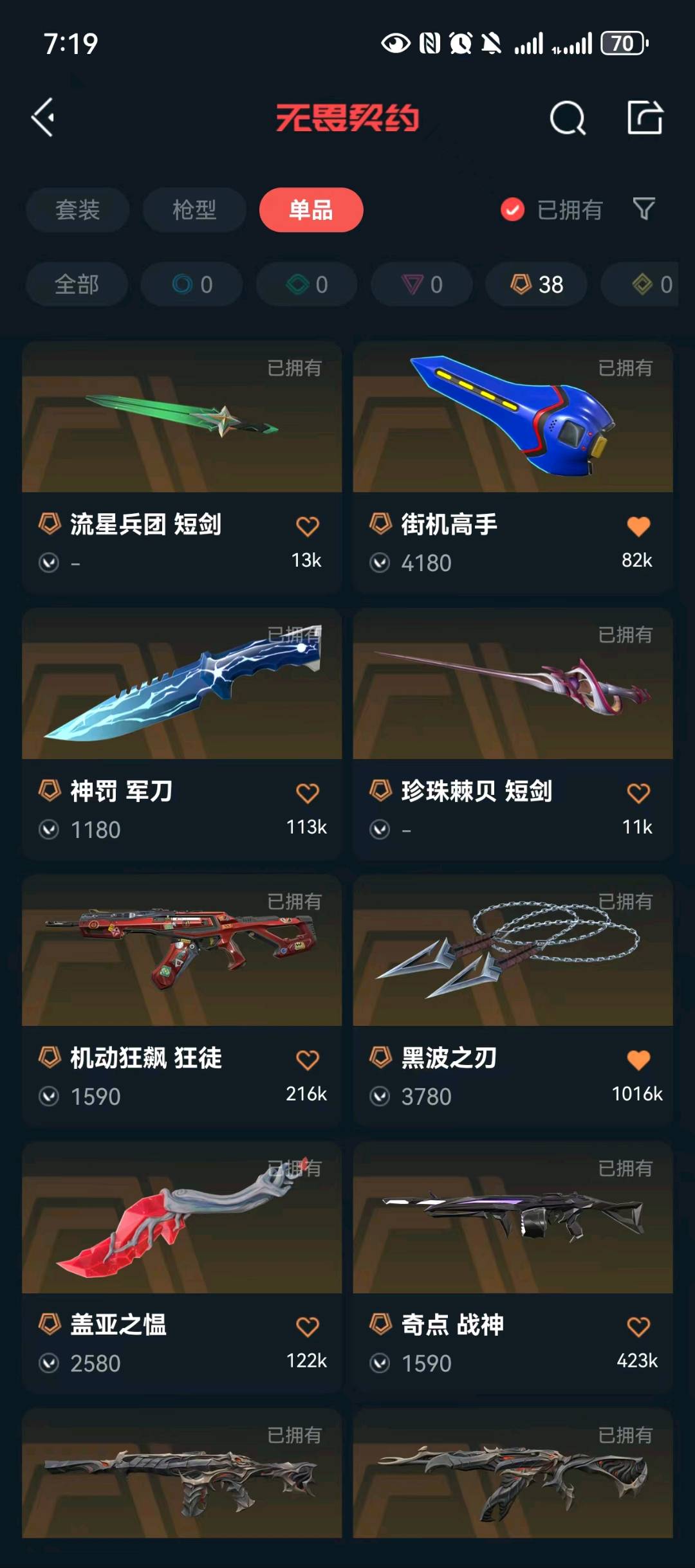695x1568 pixels.
Task: Open the 街机高手 skin card
Action: 512,418
